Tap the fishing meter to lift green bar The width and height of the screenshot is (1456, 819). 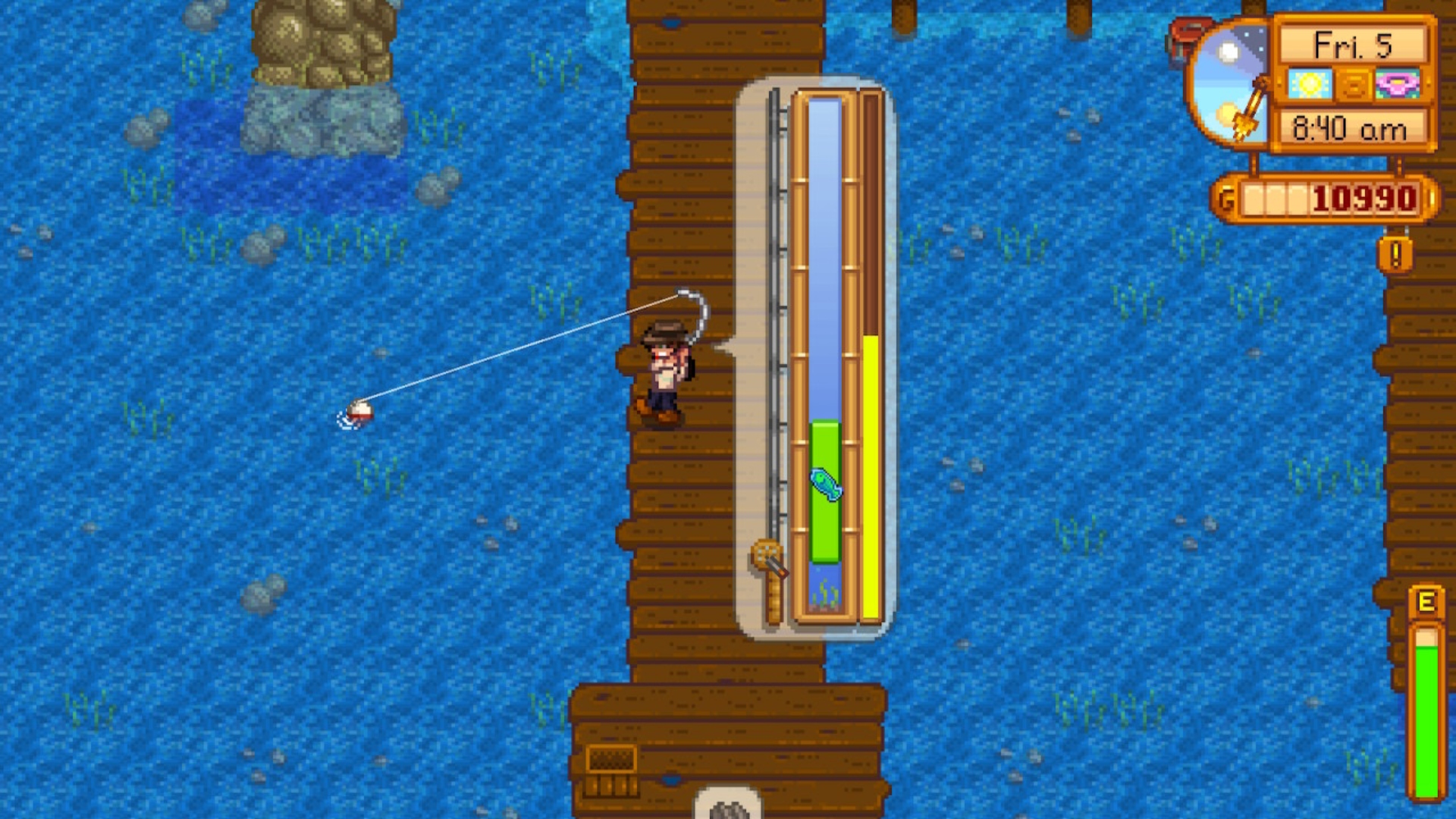coord(825,357)
